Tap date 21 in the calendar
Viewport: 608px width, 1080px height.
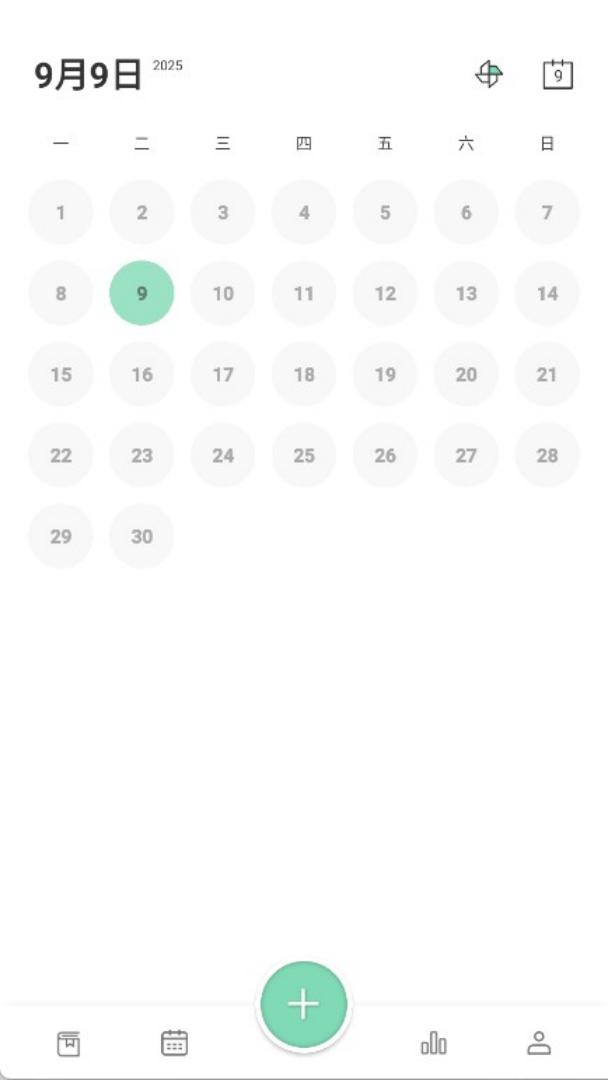coord(547,374)
